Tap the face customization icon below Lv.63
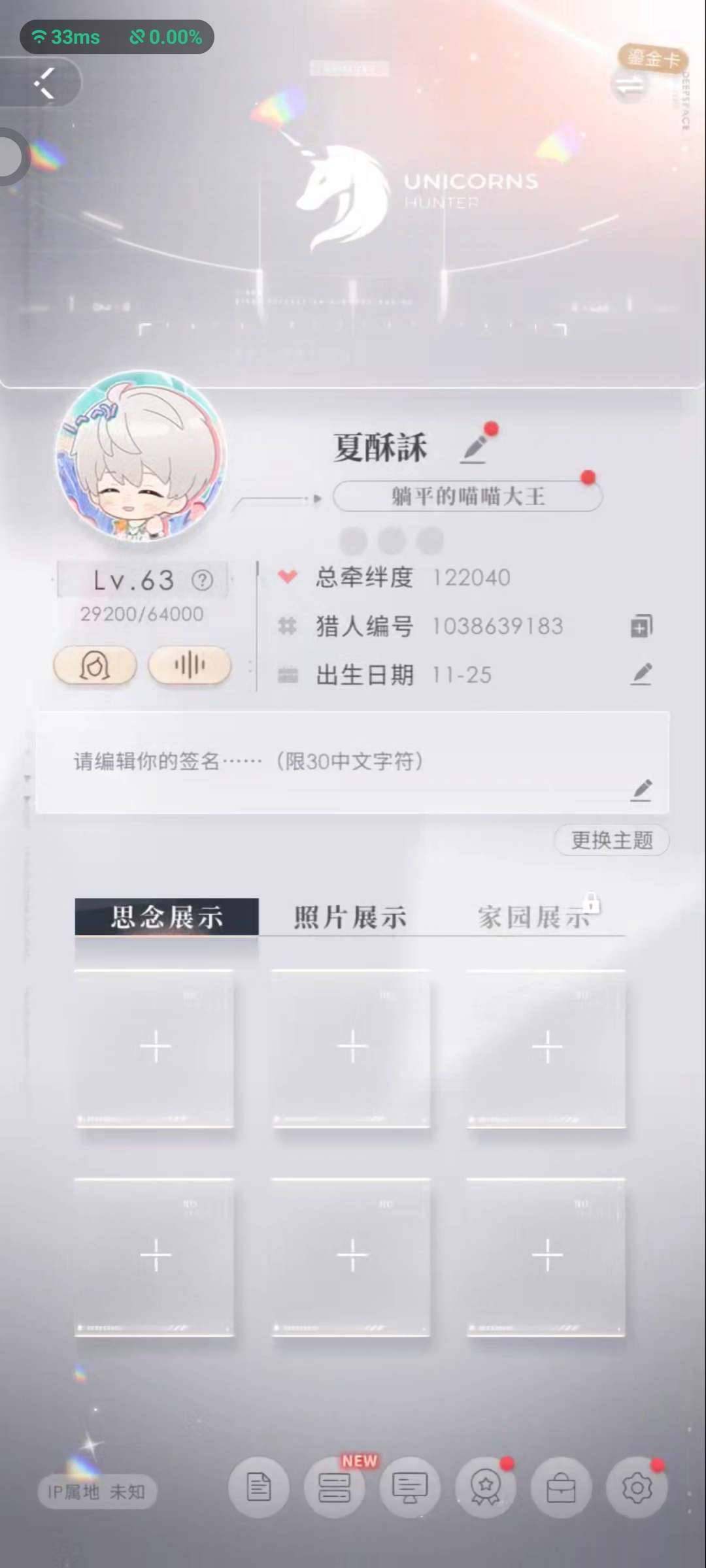706x1568 pixels. [95, 665]
